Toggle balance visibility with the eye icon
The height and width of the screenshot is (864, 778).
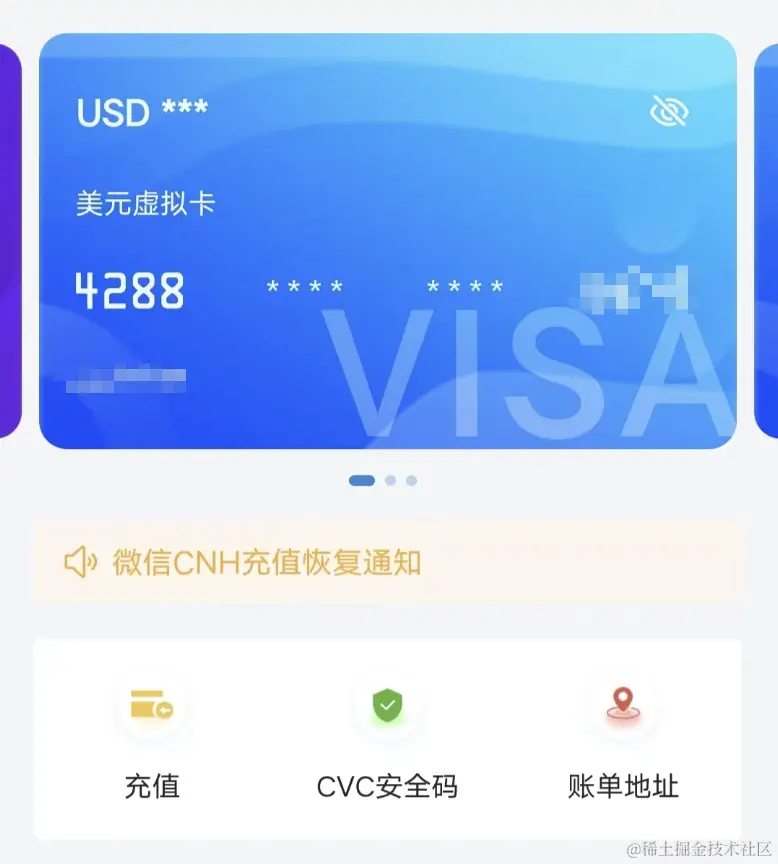point(668,111)
